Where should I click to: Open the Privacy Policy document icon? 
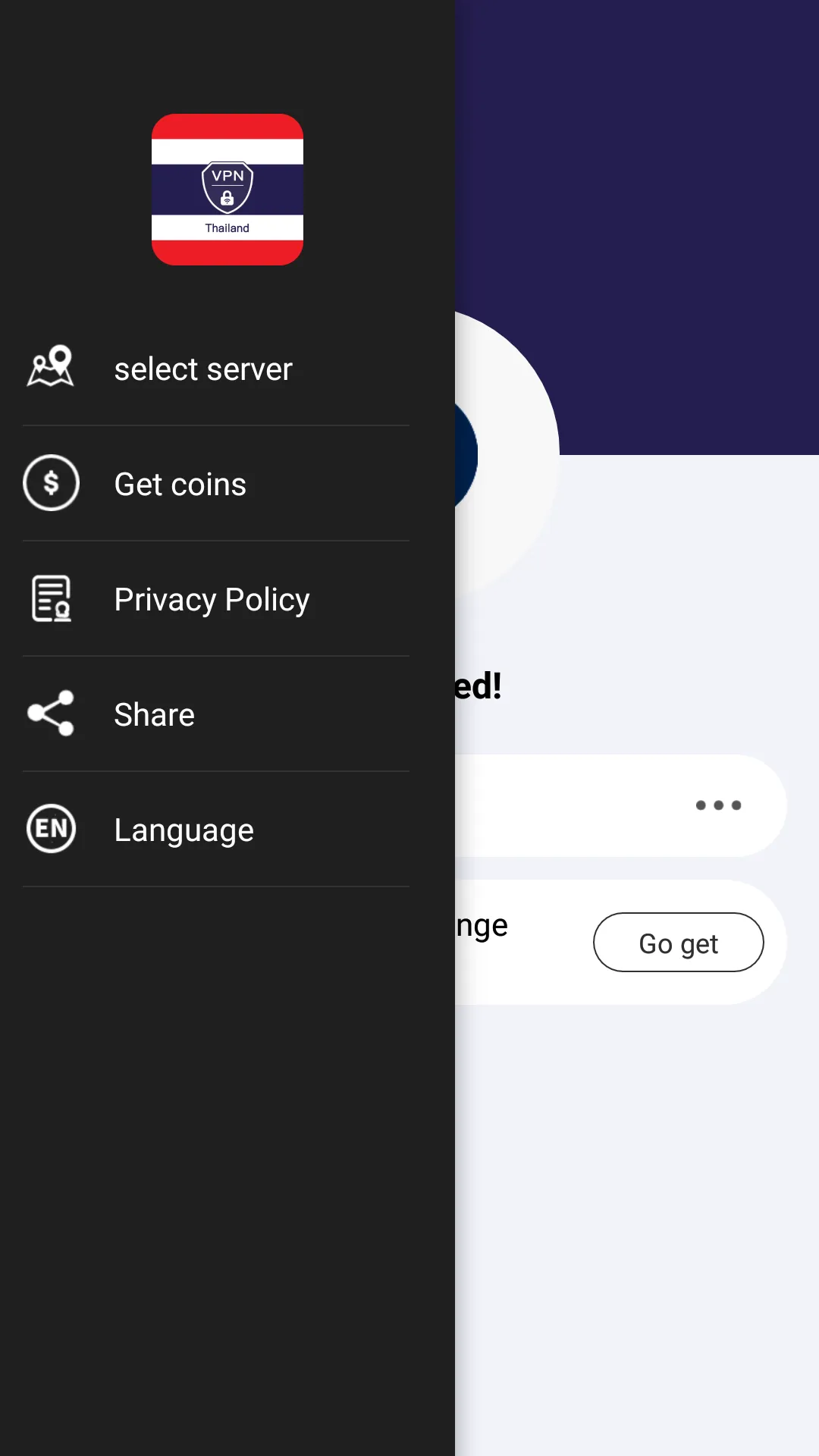pos(50,598)
